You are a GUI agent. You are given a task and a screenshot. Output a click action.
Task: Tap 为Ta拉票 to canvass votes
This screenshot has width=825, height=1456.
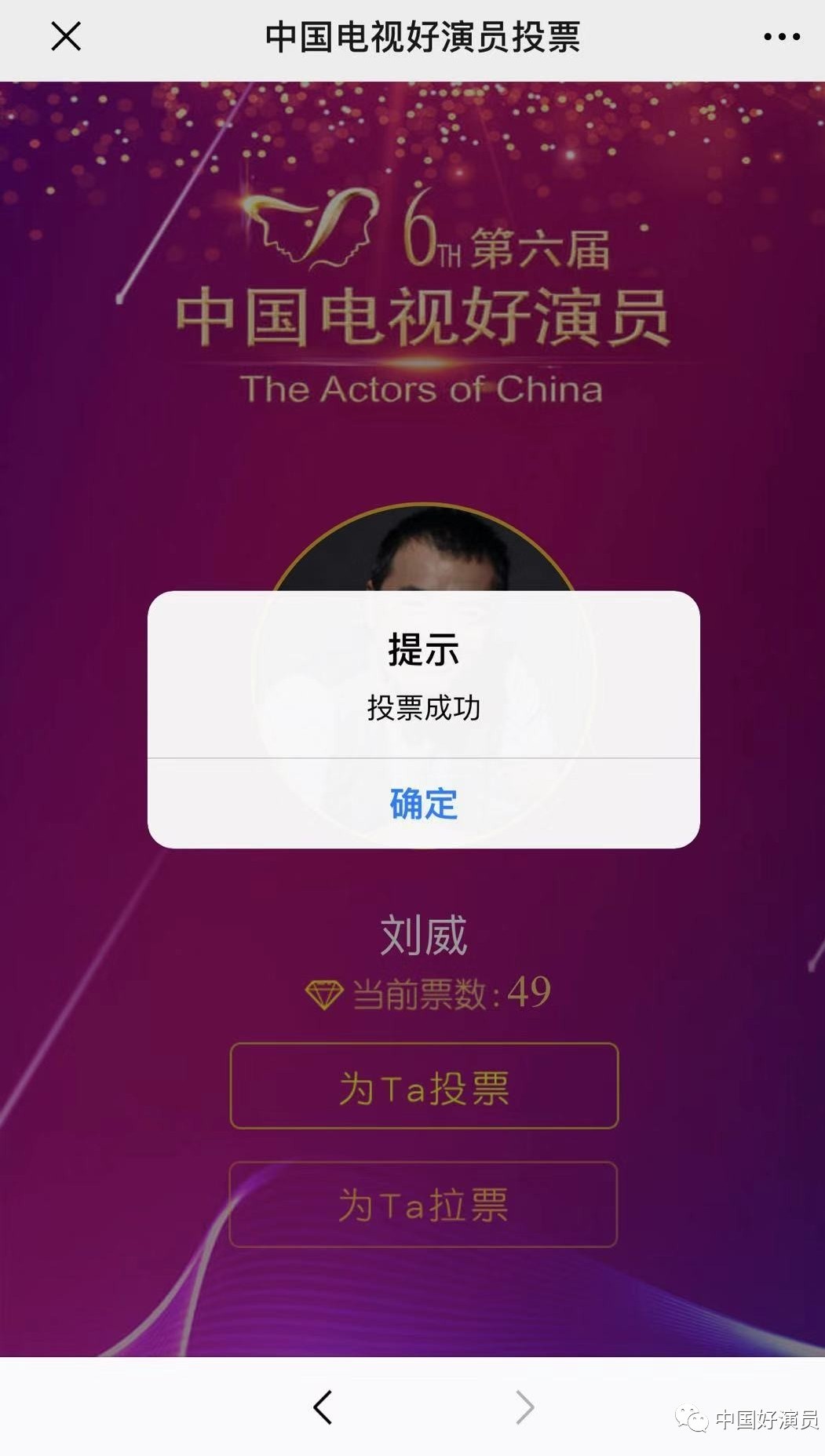pos(423,1204)
